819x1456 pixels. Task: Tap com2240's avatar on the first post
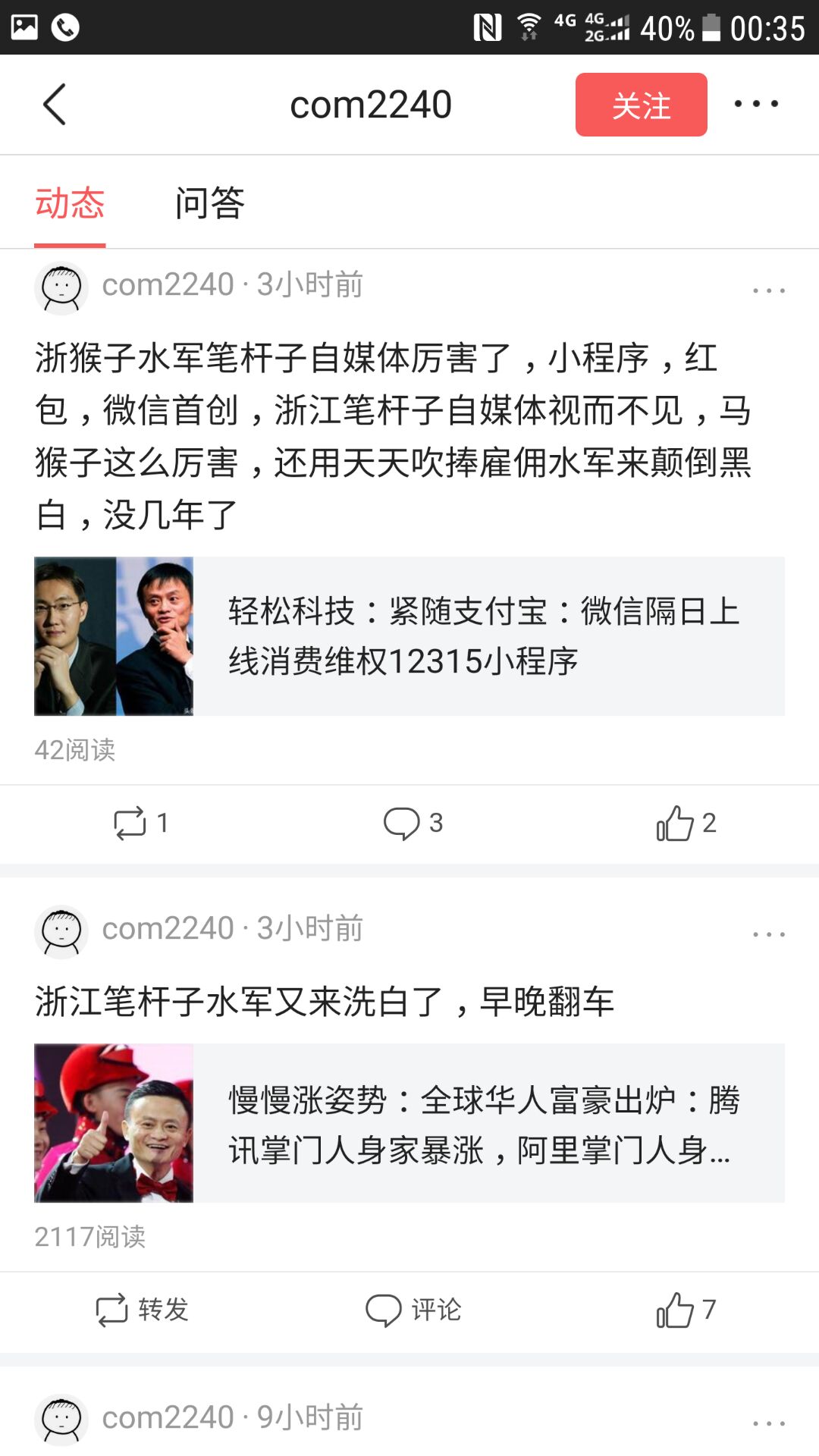coord(61,287)
